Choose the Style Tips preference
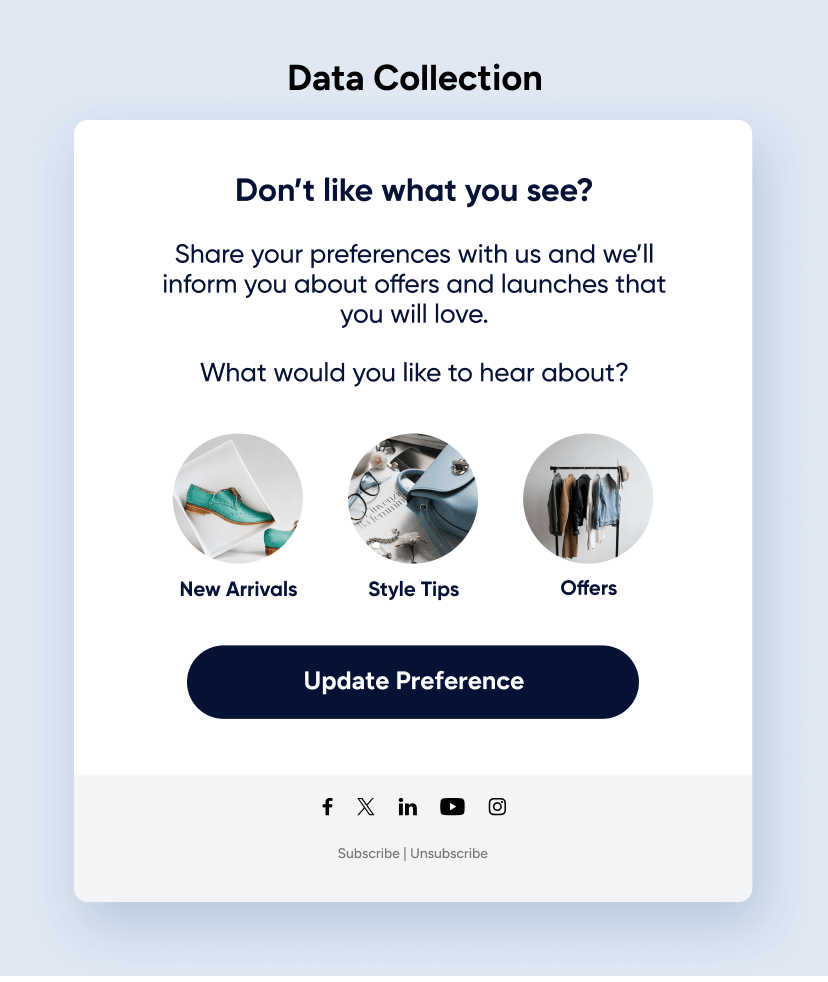Screen dimensions: 828x982 (x=413, y=499)
